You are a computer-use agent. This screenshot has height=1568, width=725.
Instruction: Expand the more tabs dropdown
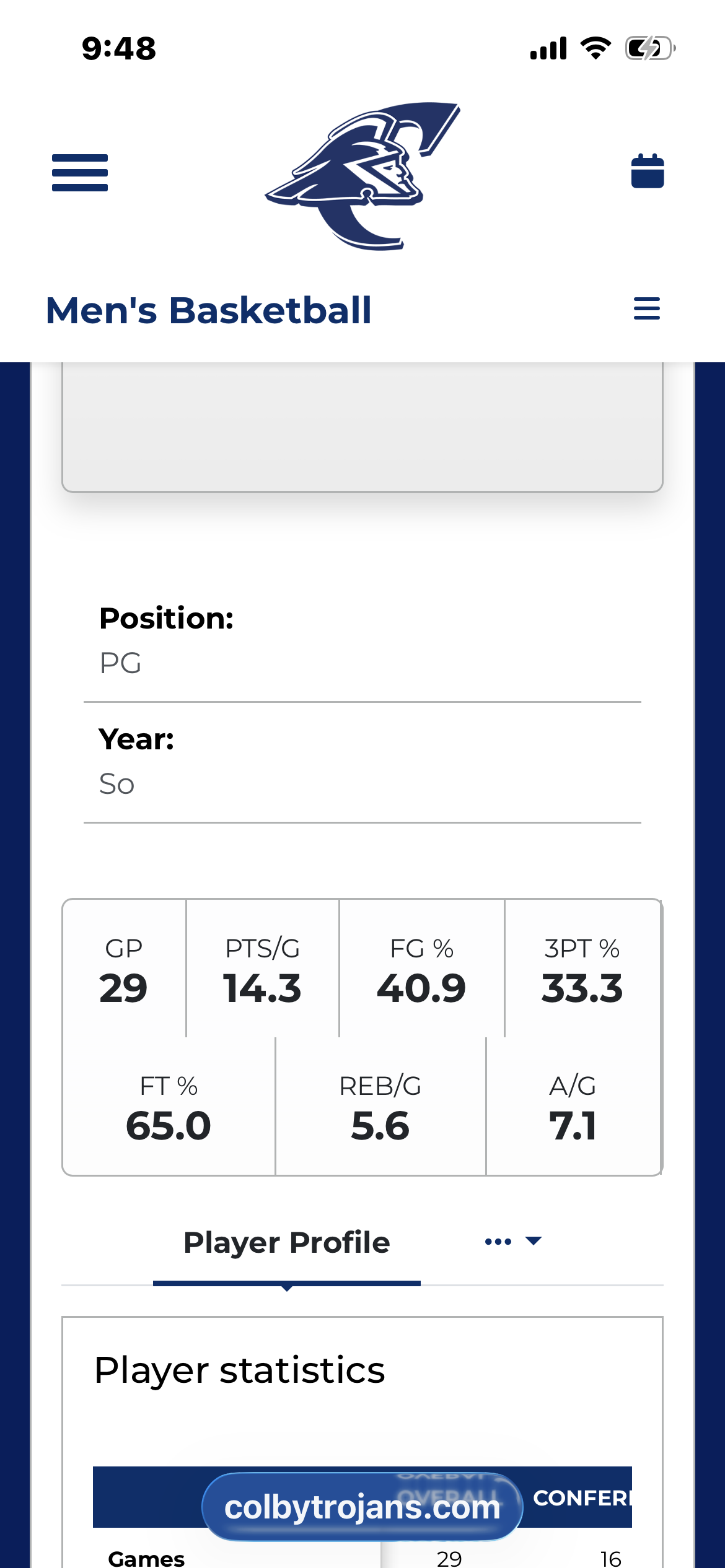click(x=513, y=1241)
